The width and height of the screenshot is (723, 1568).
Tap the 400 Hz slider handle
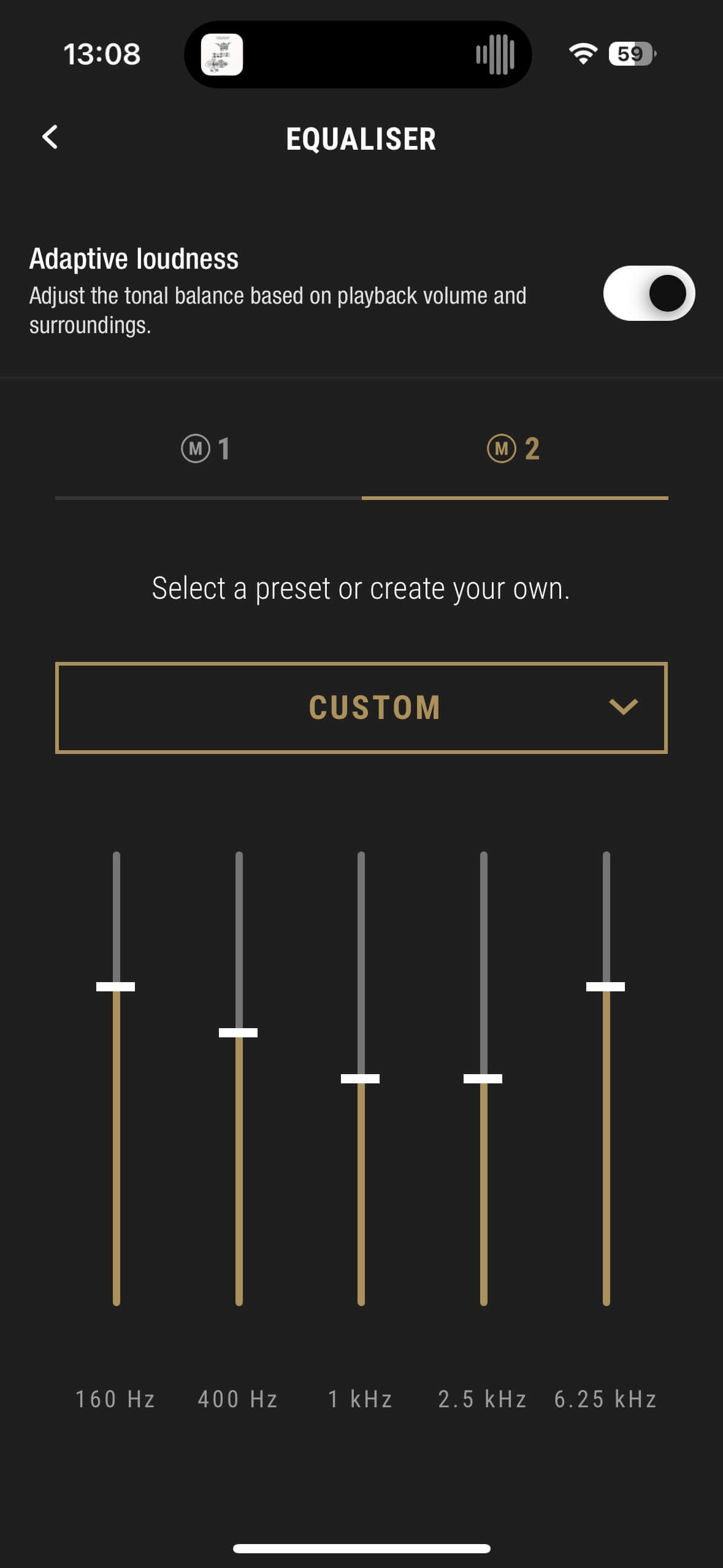[x=239, y=1032]
